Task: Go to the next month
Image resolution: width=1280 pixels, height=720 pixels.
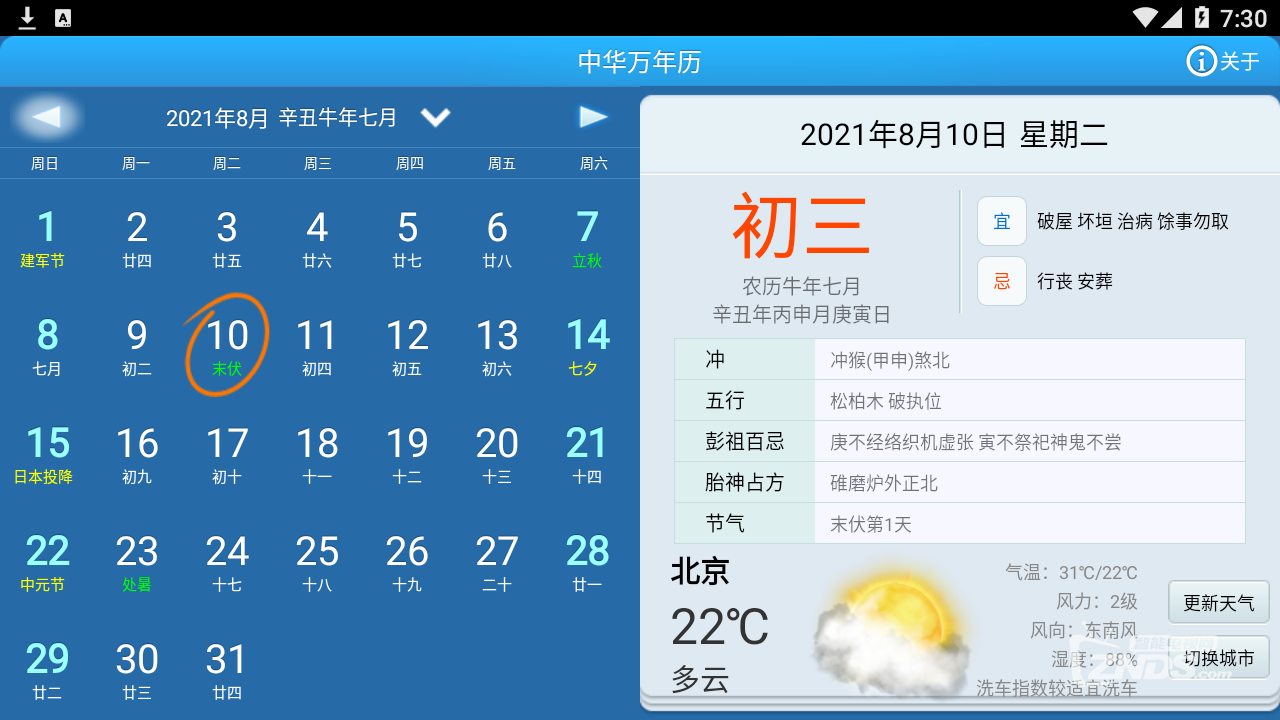Action: pos(593,117)
